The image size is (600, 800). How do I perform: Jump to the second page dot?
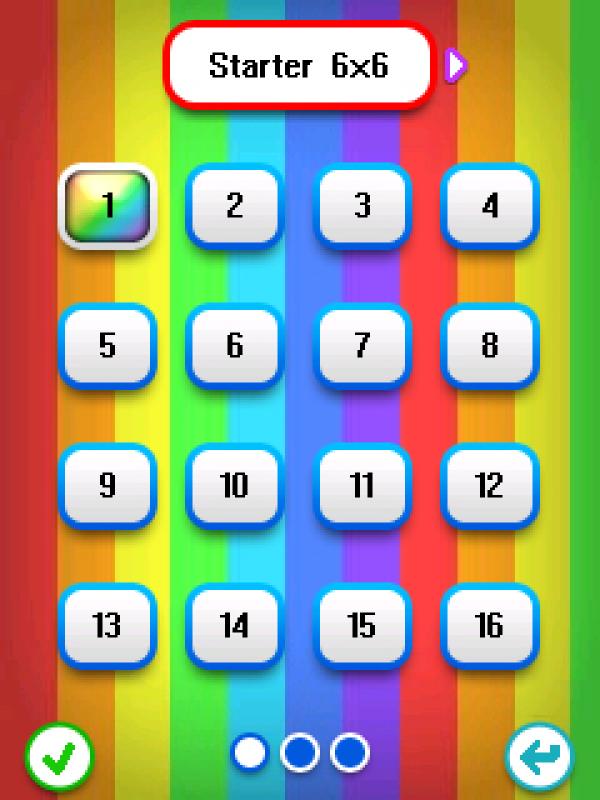(x=300, y=752)
